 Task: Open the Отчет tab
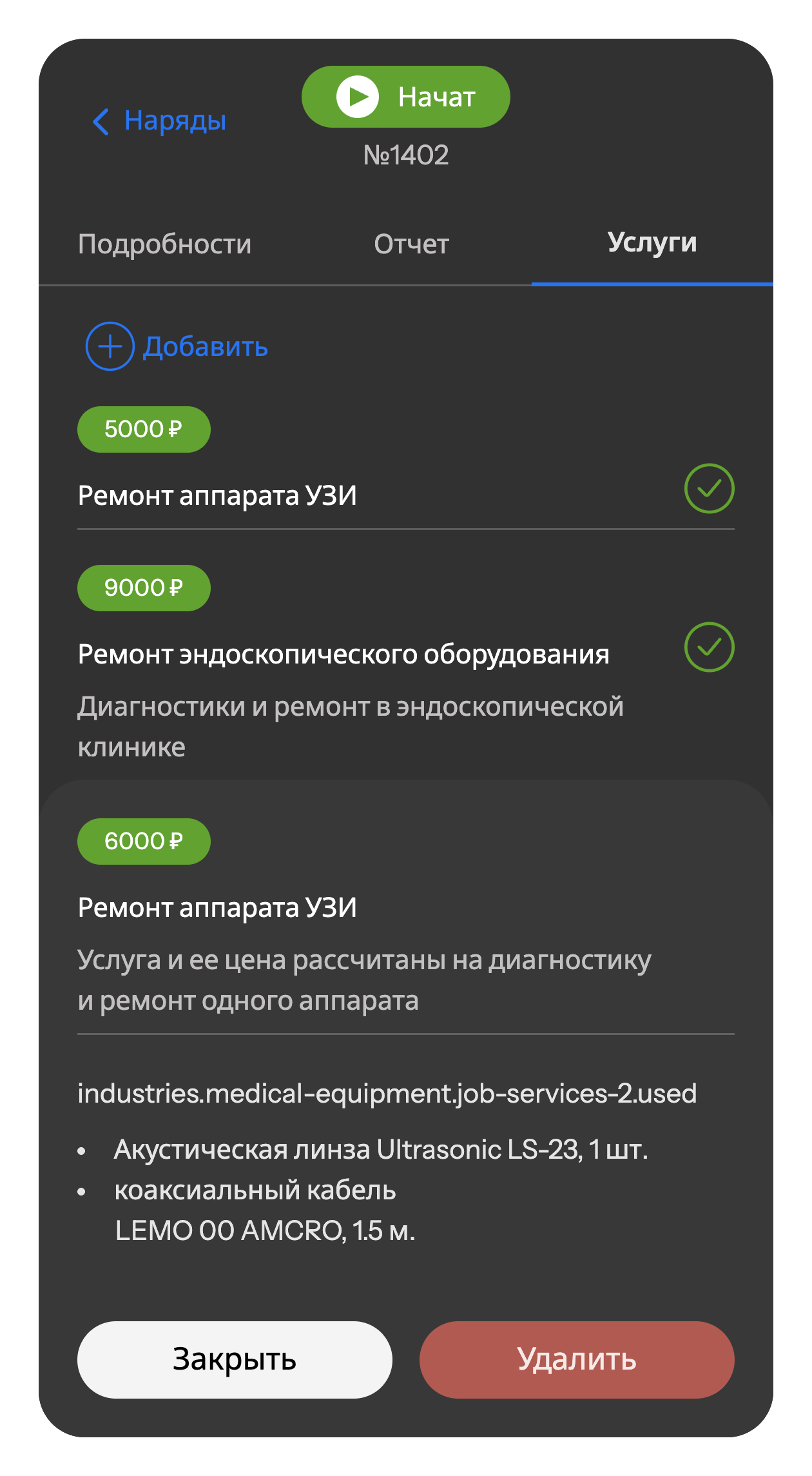point(411,244)
